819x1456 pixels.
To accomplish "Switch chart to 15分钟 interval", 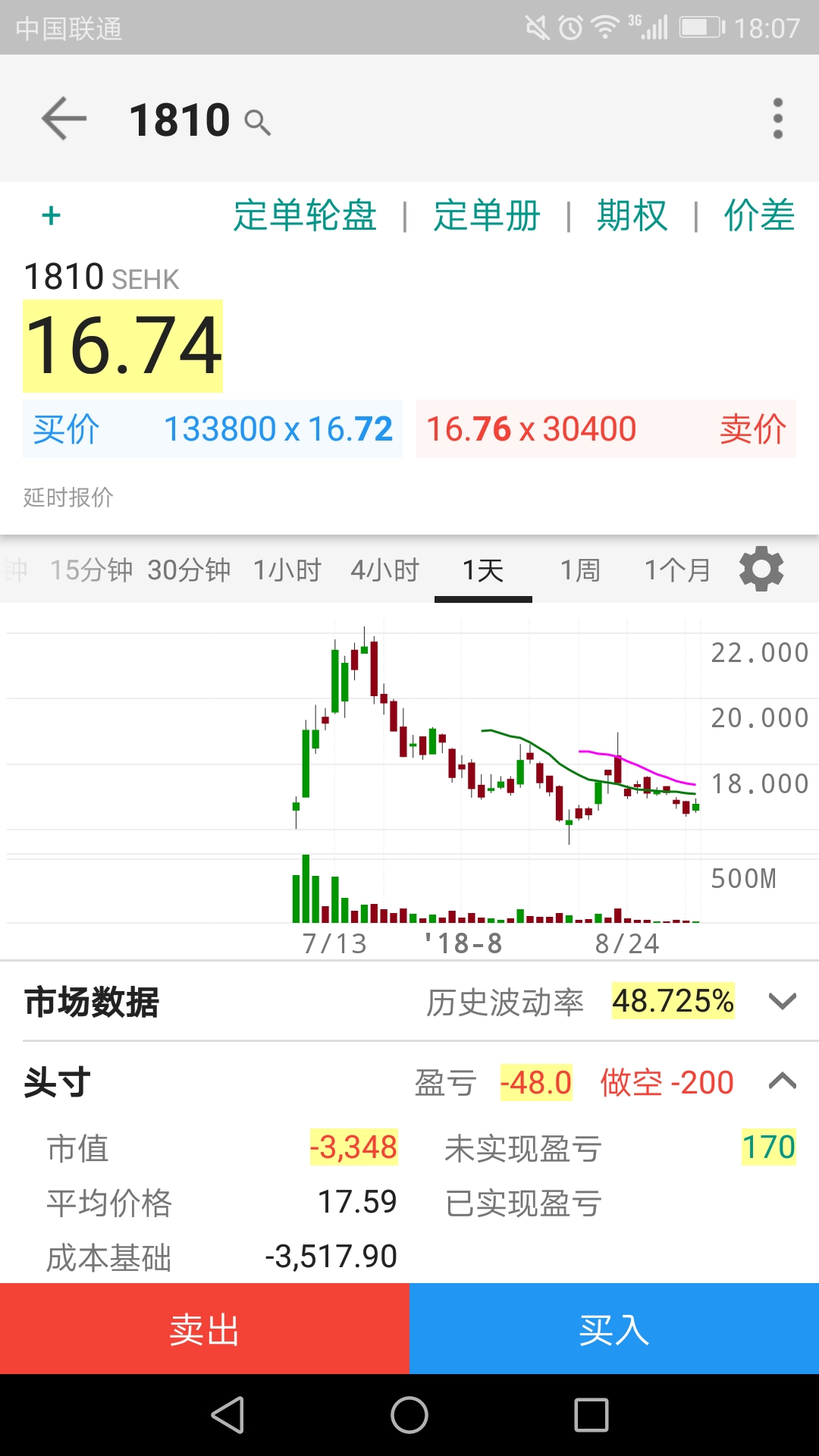I will (x=91, y=570).
